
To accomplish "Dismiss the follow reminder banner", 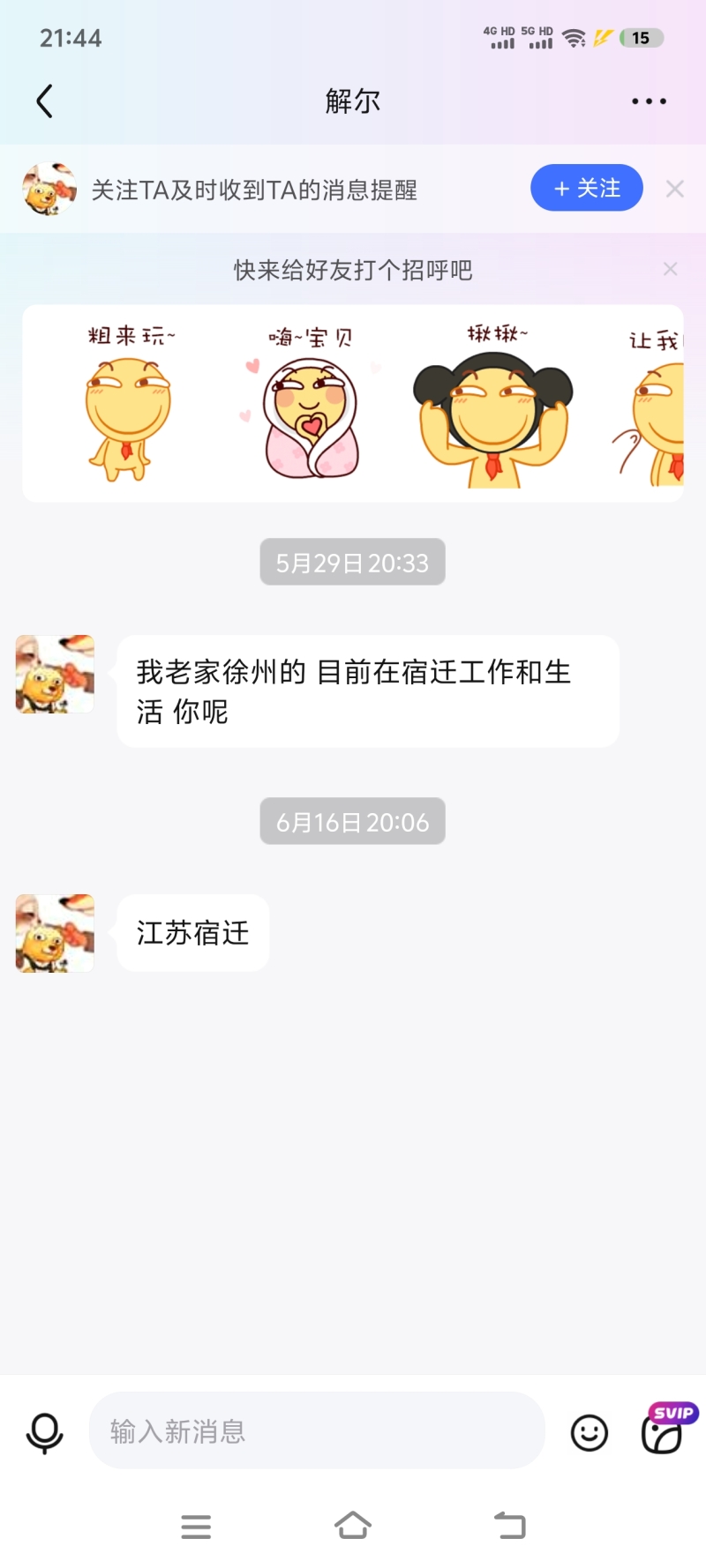I will [x=675, y=189].
